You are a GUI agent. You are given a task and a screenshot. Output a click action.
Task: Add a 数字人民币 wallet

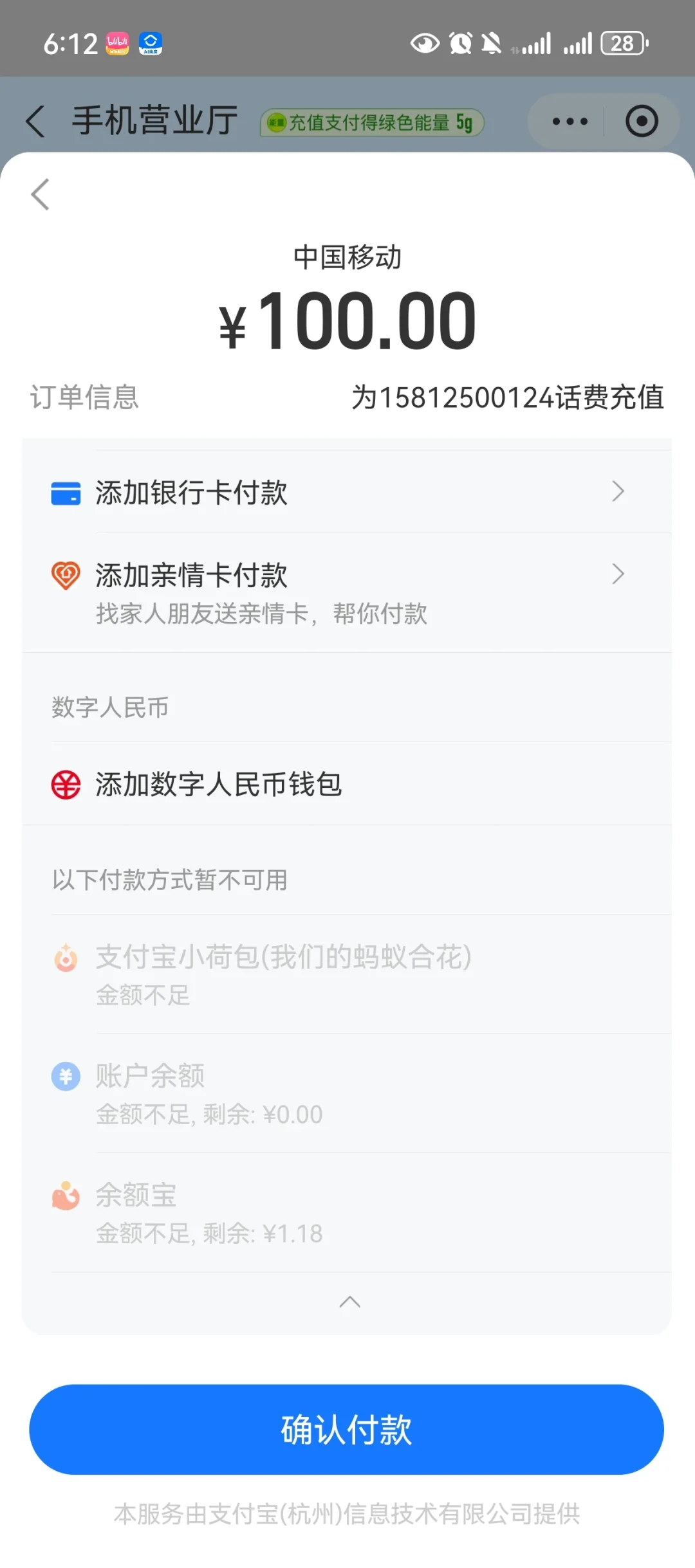[x=347, y=784]
